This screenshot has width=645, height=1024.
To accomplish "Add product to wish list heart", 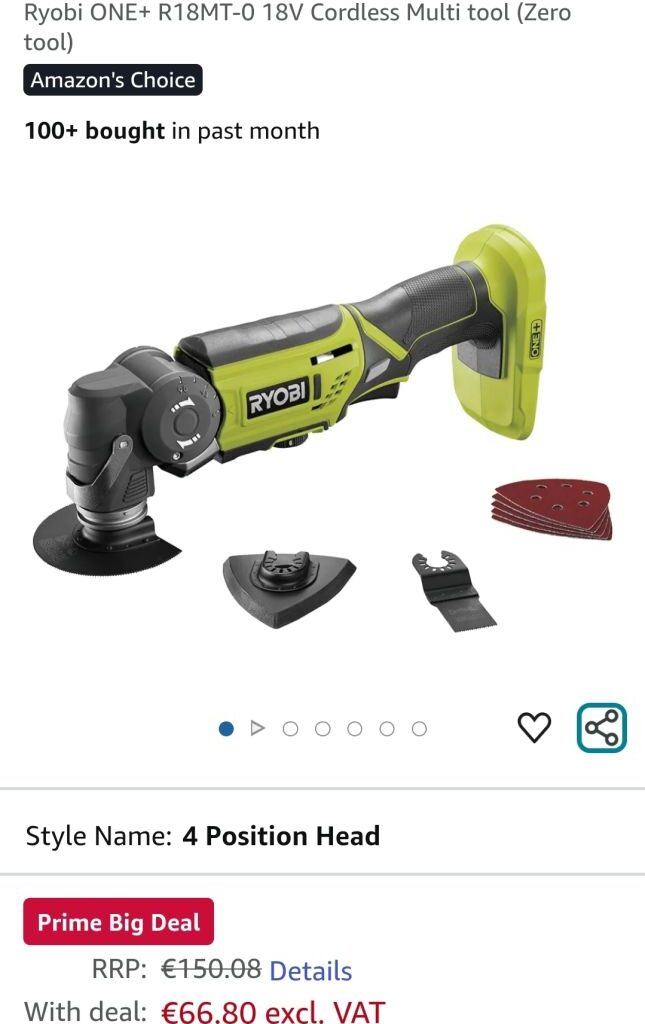I will [x=534, y=728].
